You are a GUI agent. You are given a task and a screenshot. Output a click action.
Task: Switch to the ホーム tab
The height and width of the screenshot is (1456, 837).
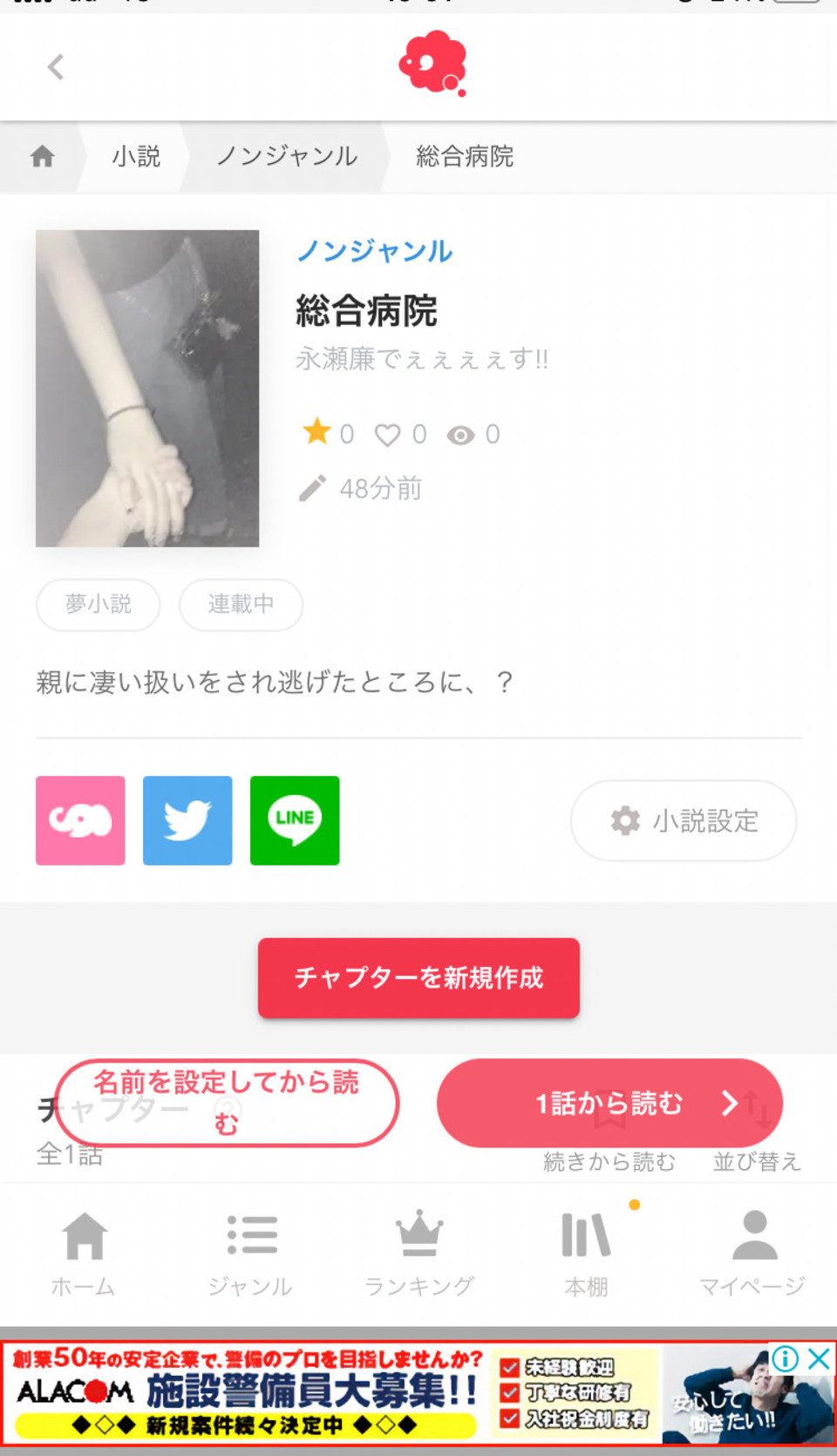tap(84, 1254)
